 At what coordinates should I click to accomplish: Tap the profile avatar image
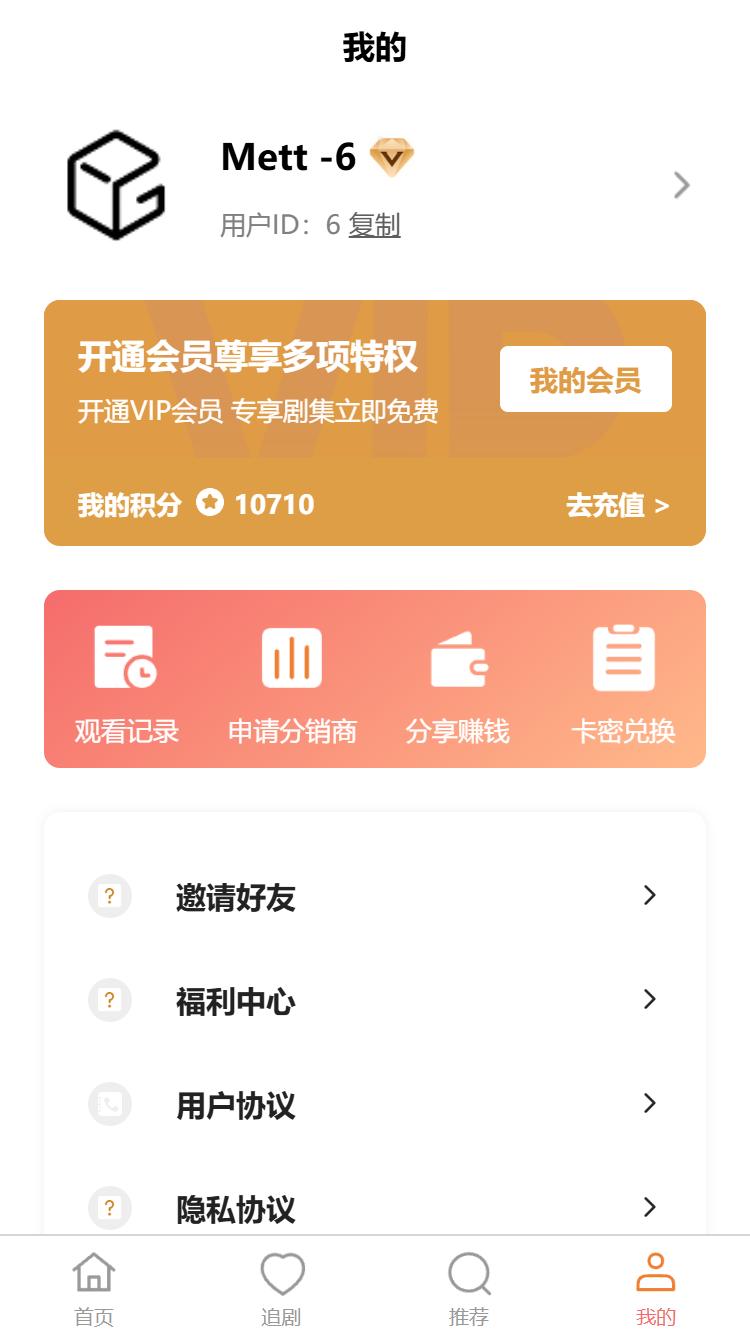(x=115, y=185)
